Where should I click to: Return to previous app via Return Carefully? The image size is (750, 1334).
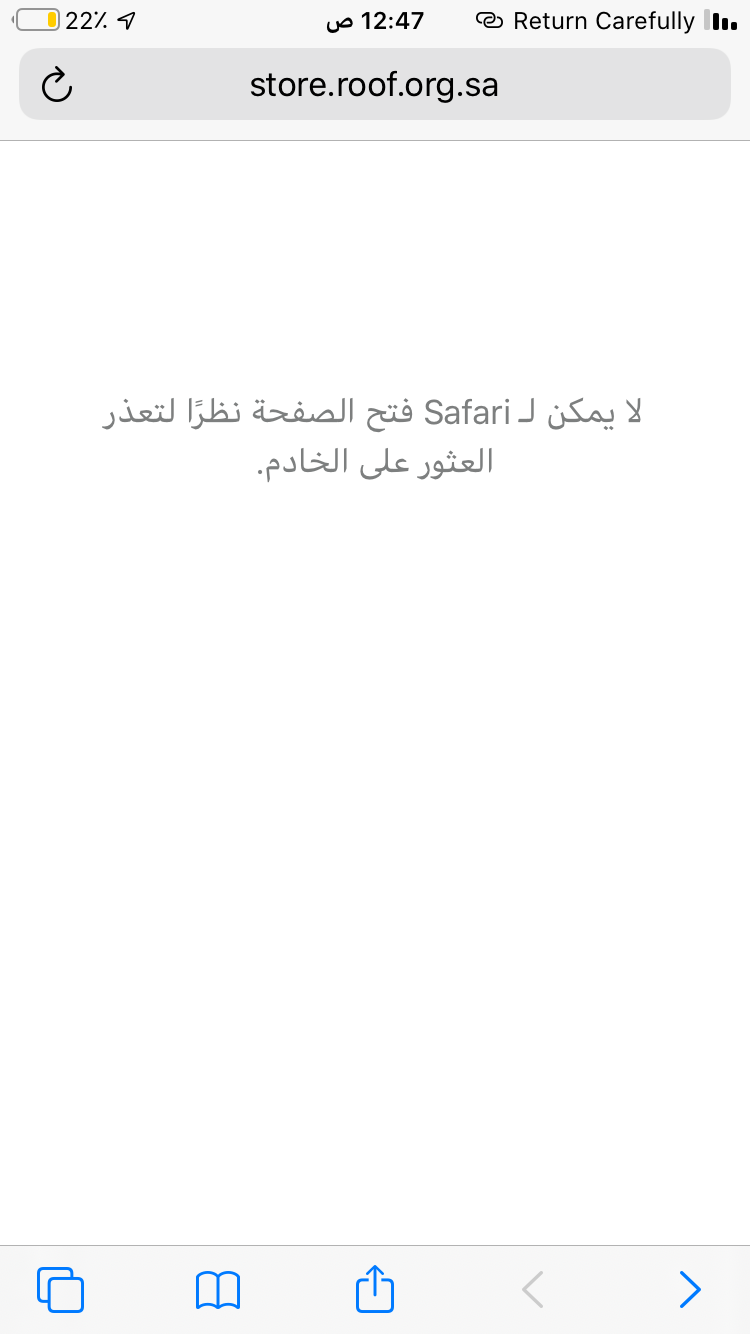(x=585, y=21)
